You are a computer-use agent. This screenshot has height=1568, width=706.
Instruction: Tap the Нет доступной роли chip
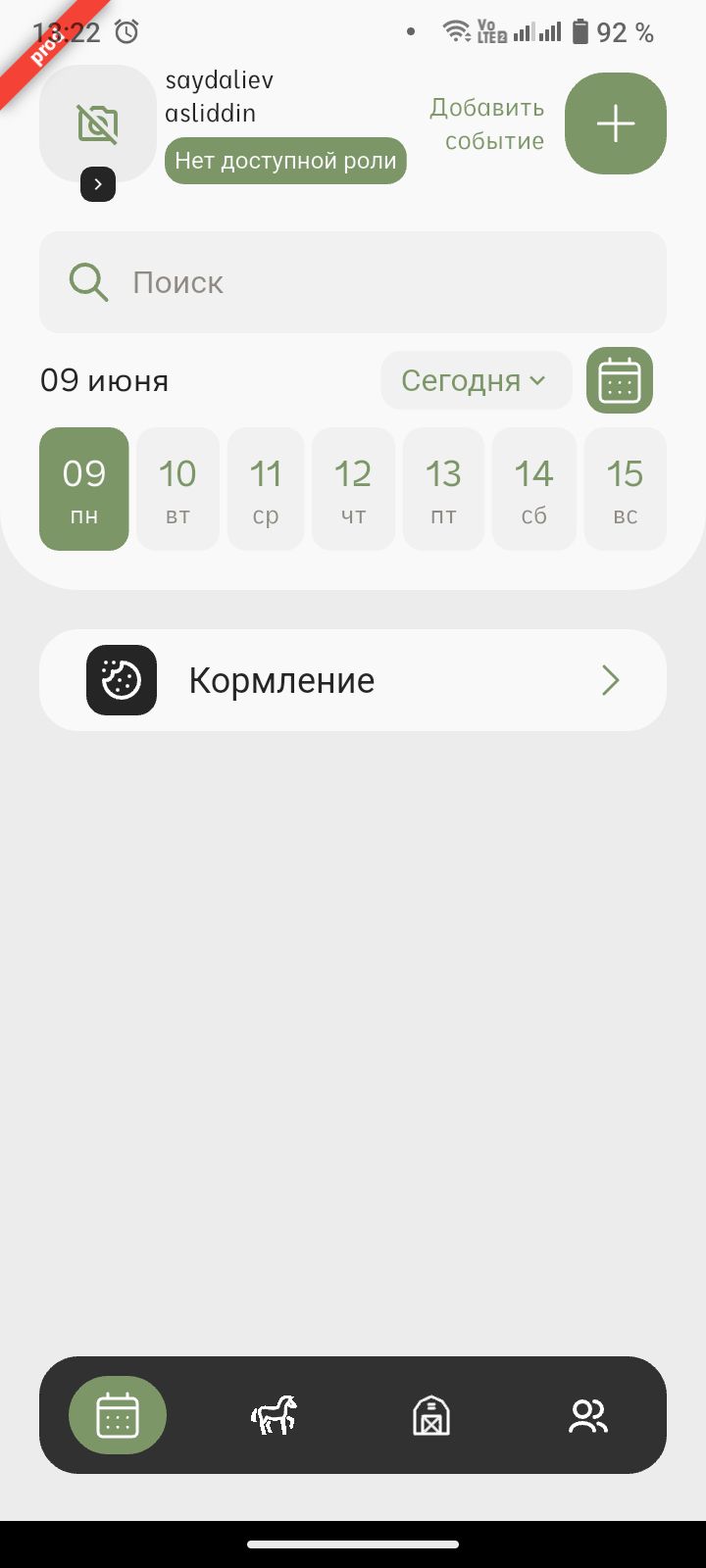pos(285,161)
